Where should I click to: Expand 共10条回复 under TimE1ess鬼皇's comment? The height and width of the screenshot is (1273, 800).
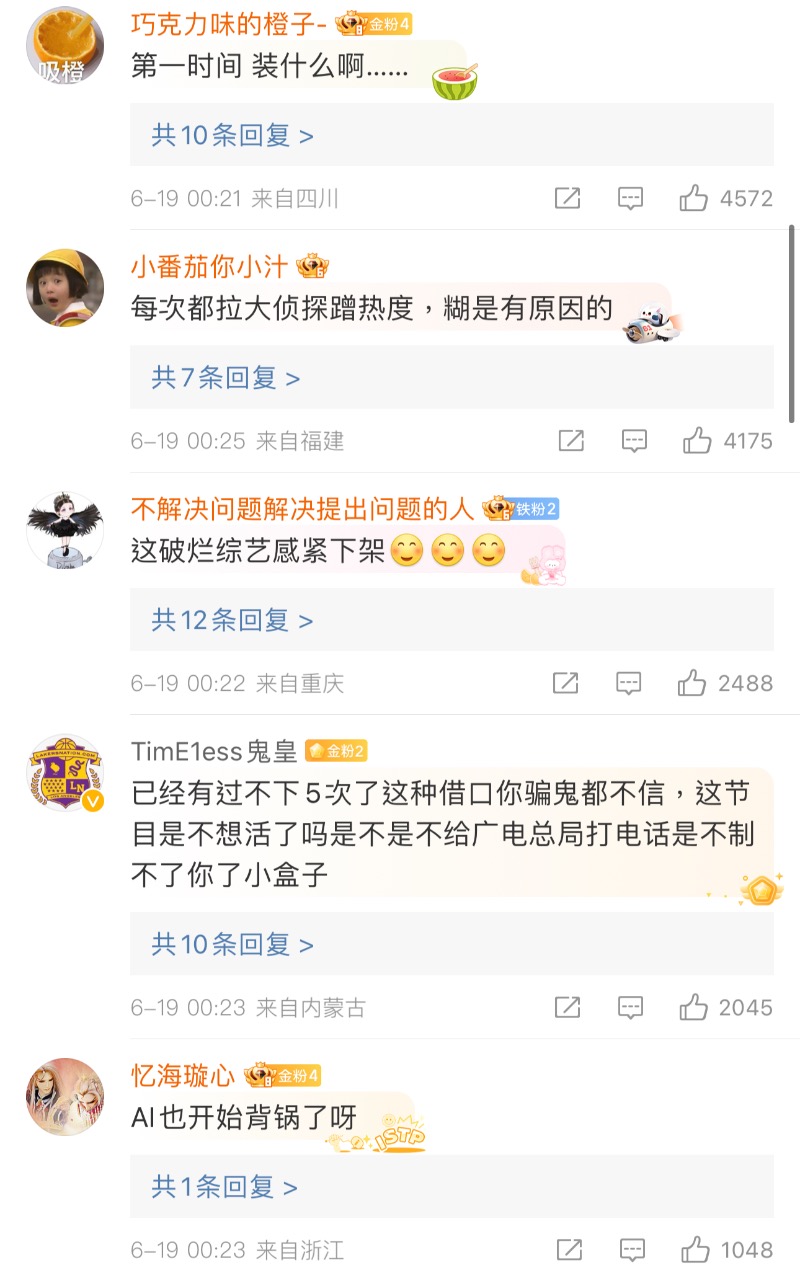(232, 943)
